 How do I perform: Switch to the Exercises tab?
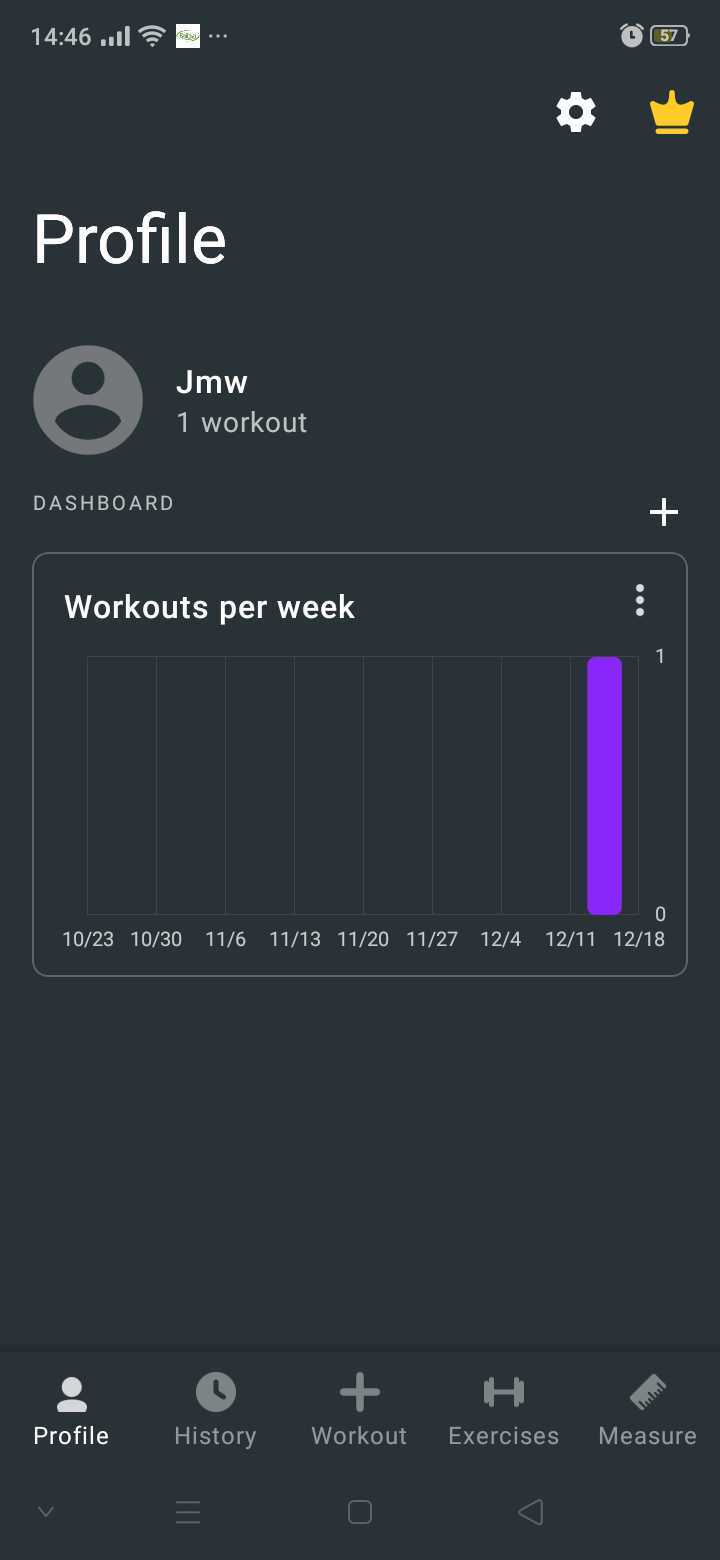tap(503, 1411)
